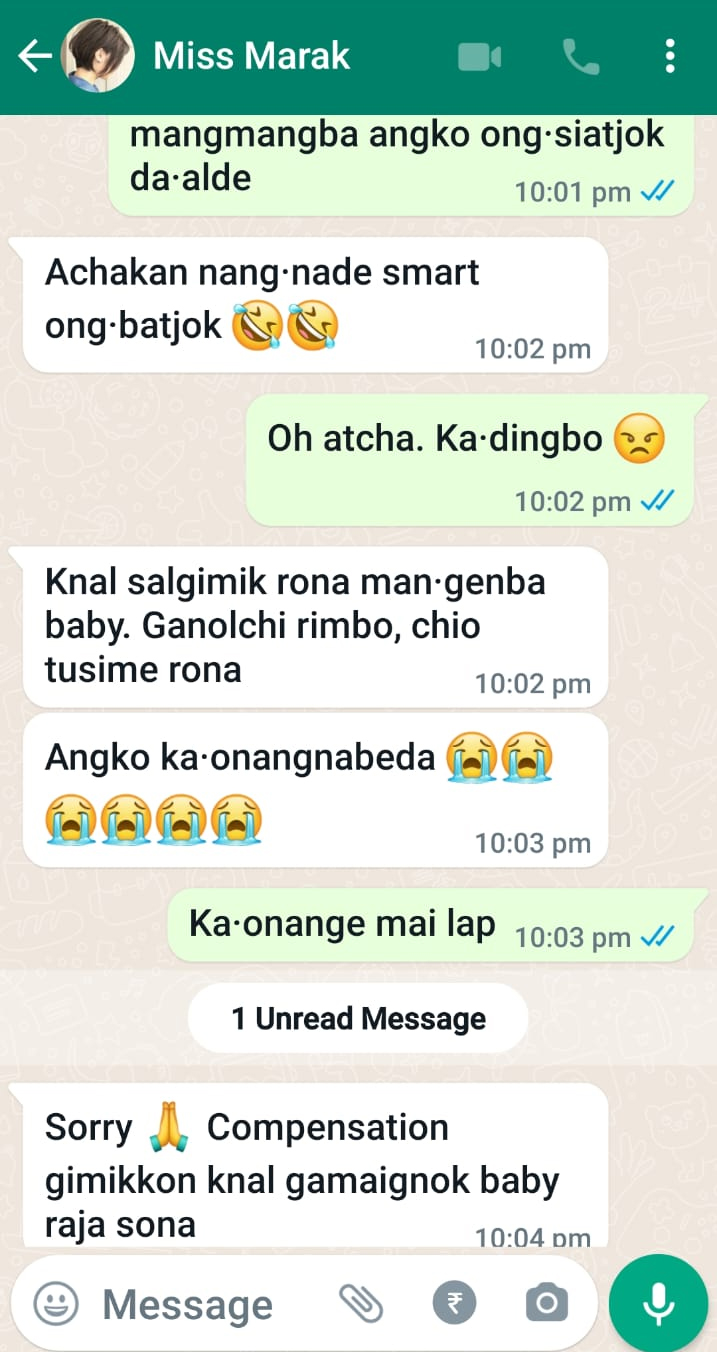The width and height of the screenshot is (717, 1352).
Task: Open the overflow menu
Action: point(670,57)
